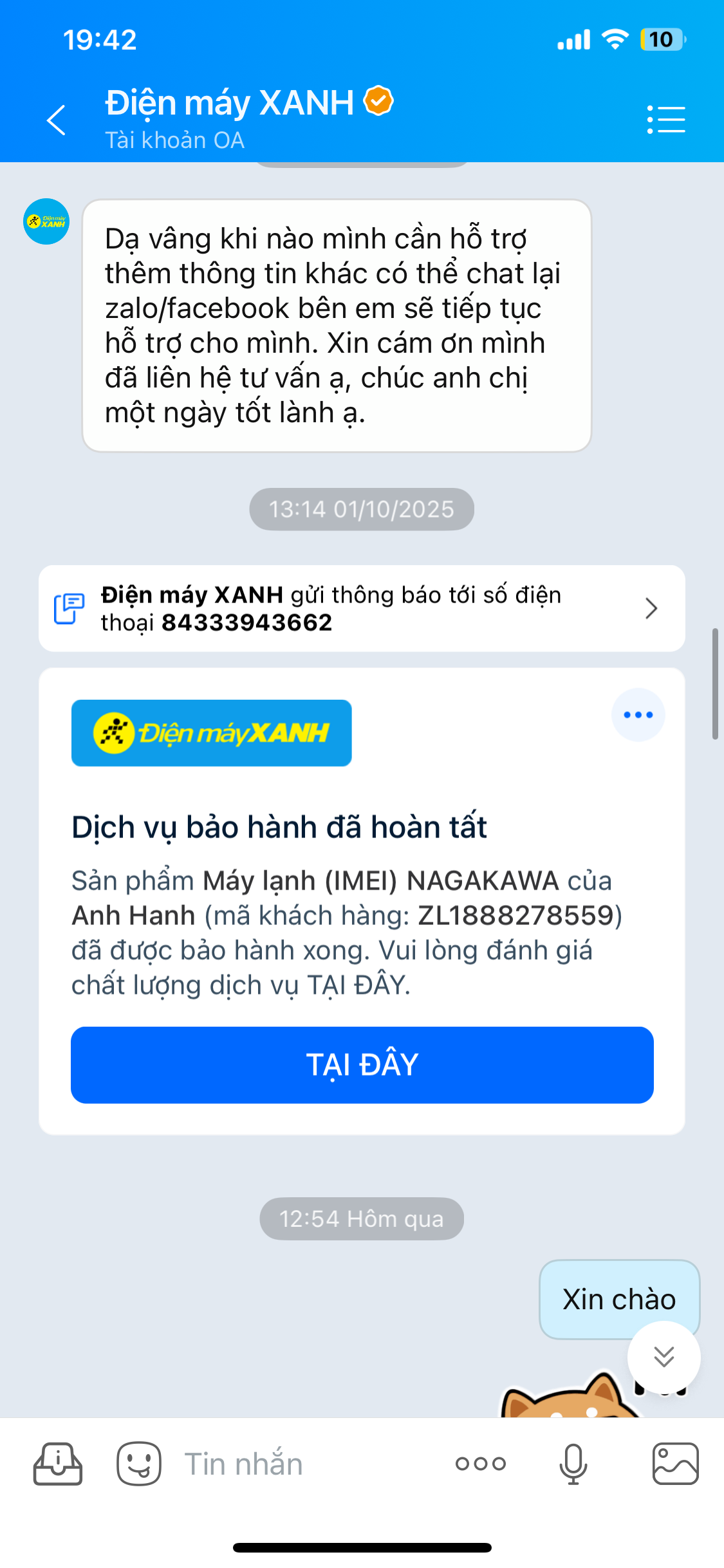Open the OA quick menu drawer icon

(58, 1464)
